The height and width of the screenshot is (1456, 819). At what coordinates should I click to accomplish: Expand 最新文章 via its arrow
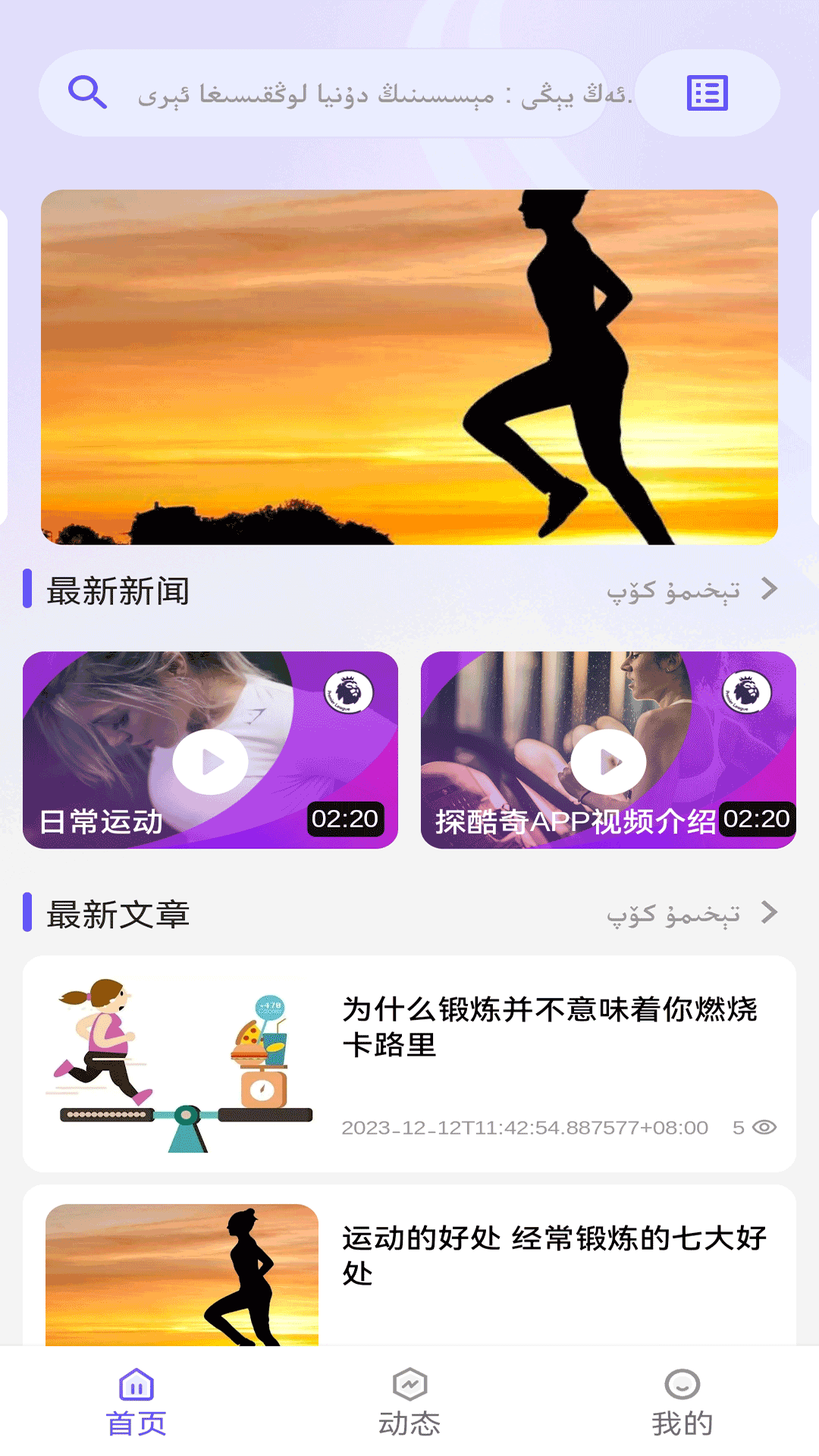(x=771, y=913)
